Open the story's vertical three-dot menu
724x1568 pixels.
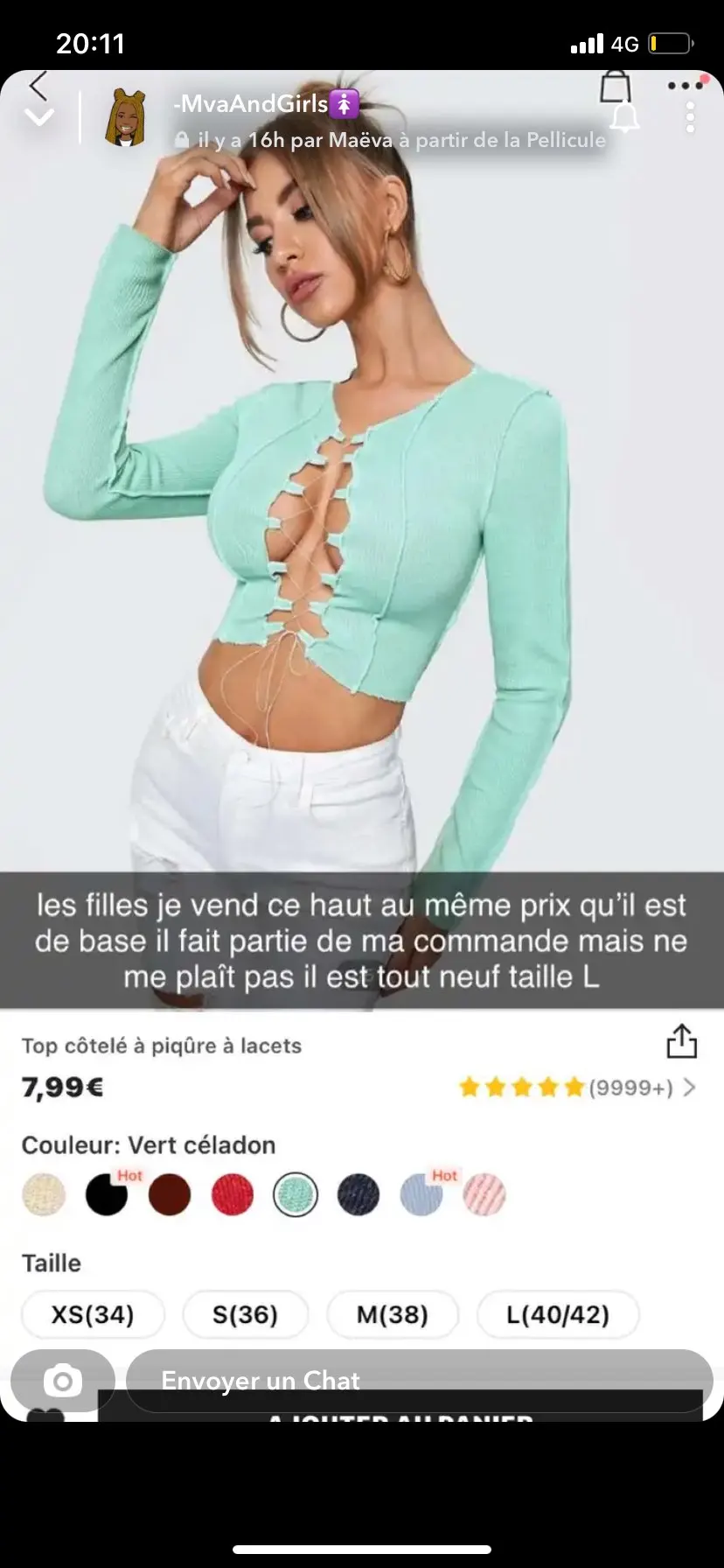690,117
